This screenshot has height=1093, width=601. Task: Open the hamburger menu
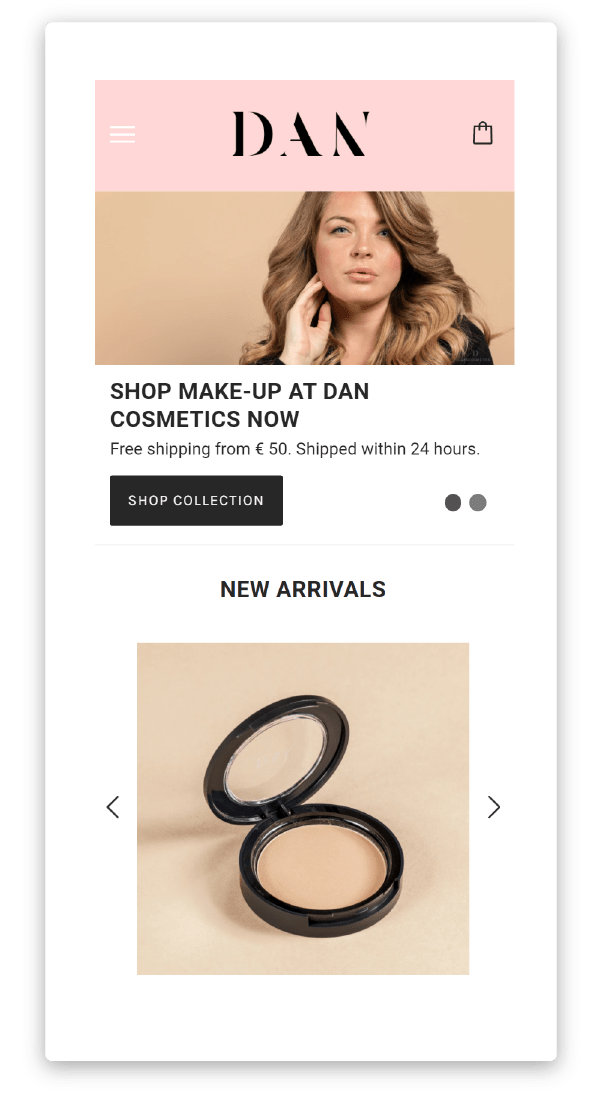point(122,134)
